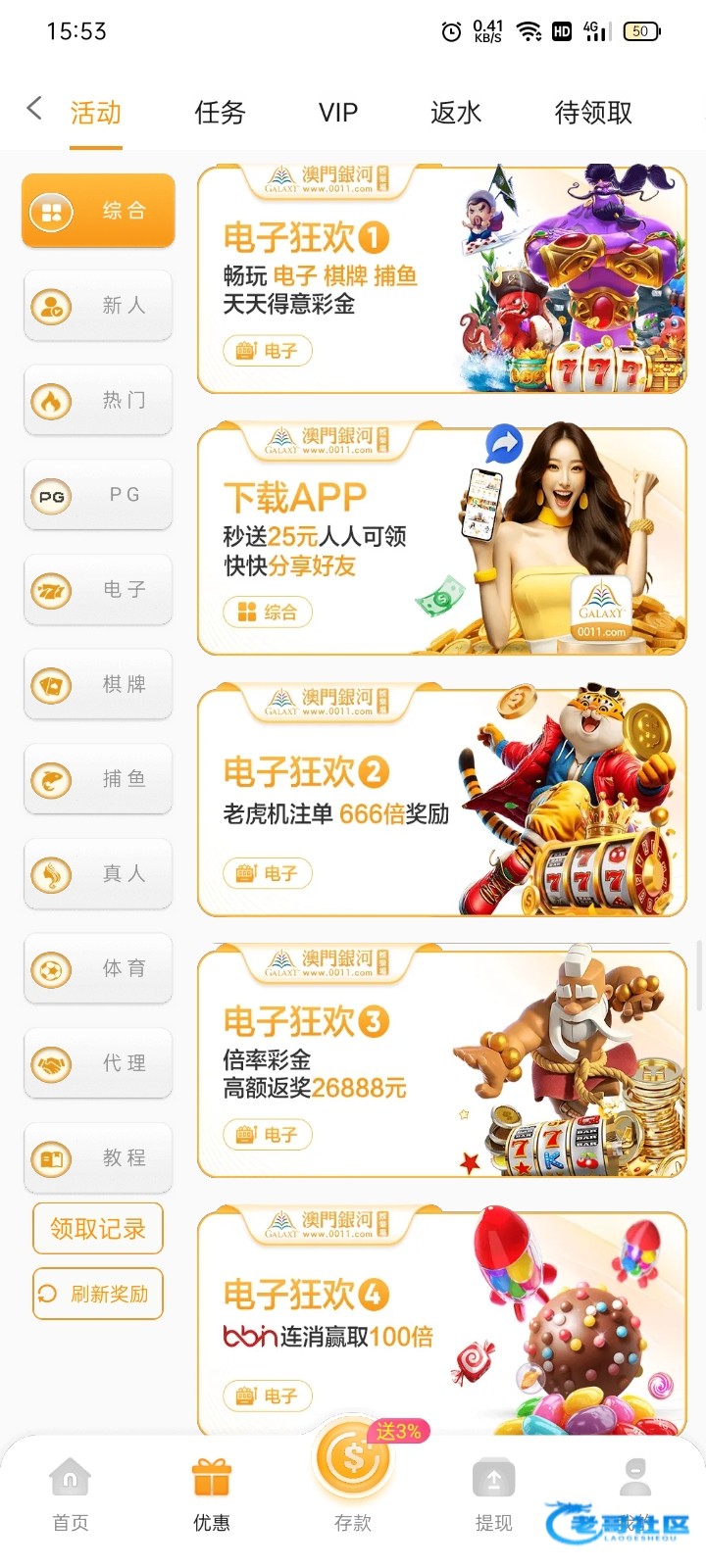Screen dimensions: 706x1568
Task: Filter promotions by PG
Action: 98,495
